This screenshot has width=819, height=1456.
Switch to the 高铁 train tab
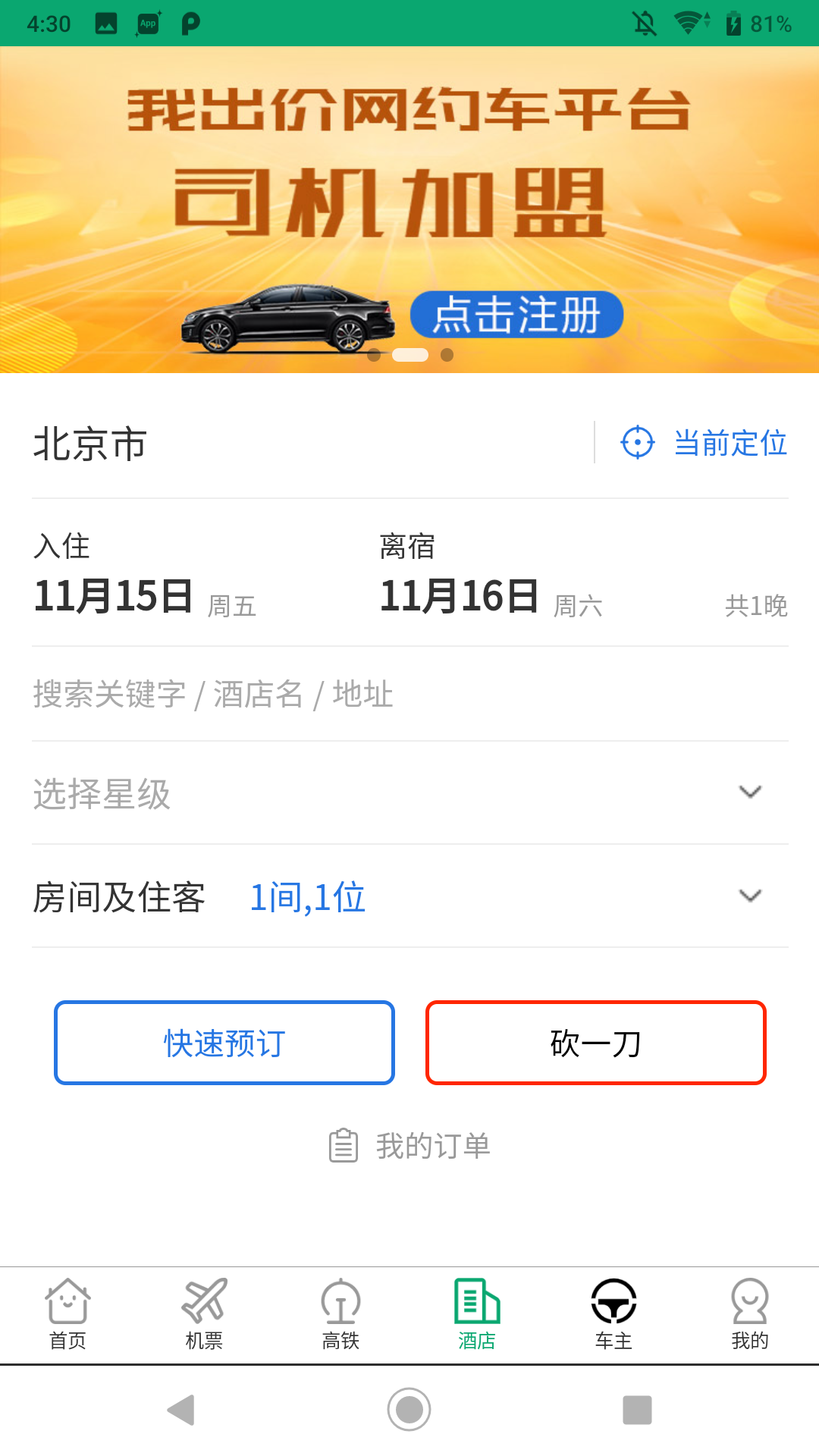coord(340,1315)
